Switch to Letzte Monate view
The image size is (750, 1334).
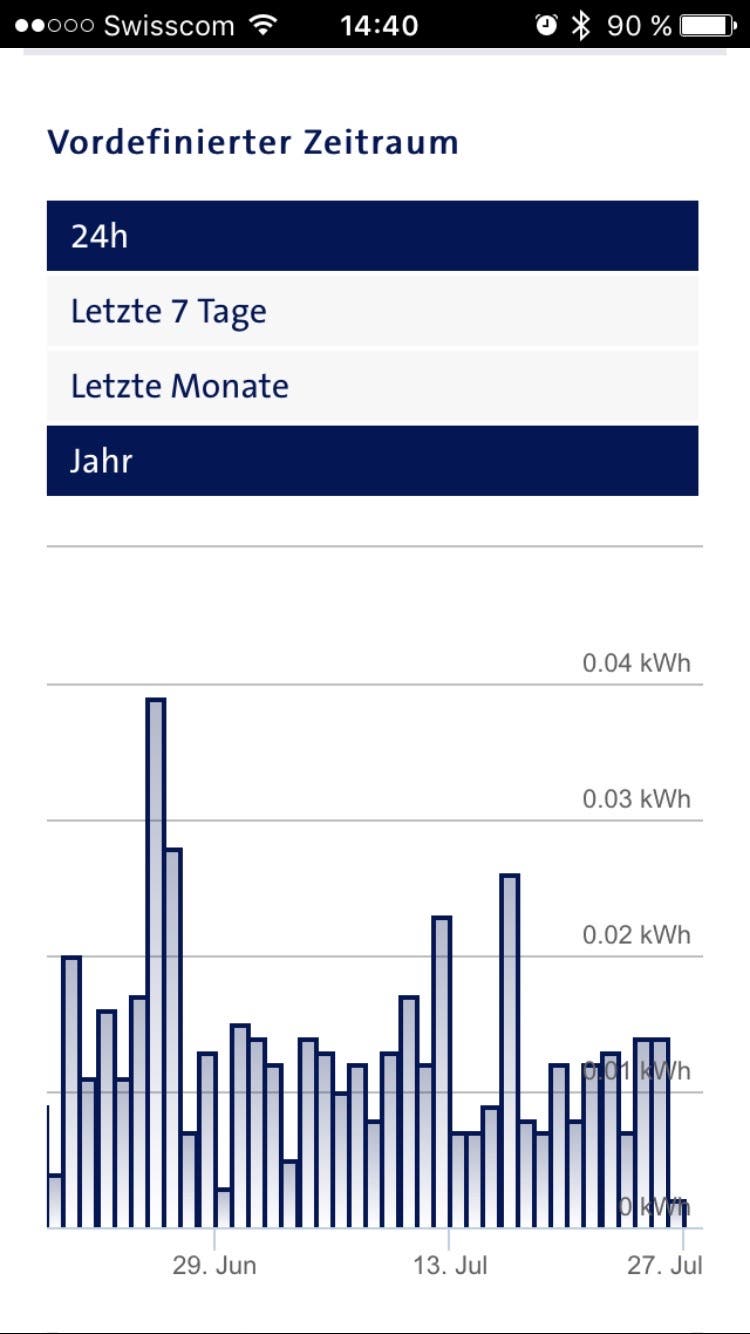point(372,386)
